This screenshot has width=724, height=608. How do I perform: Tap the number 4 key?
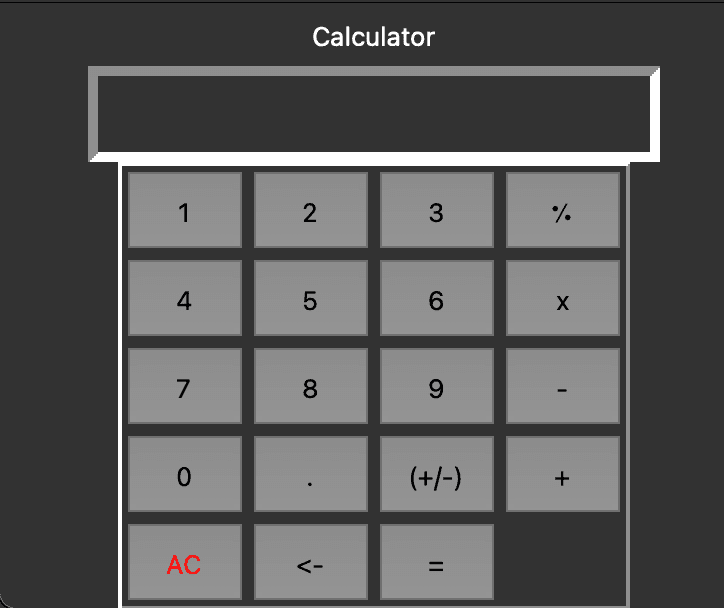185,299
